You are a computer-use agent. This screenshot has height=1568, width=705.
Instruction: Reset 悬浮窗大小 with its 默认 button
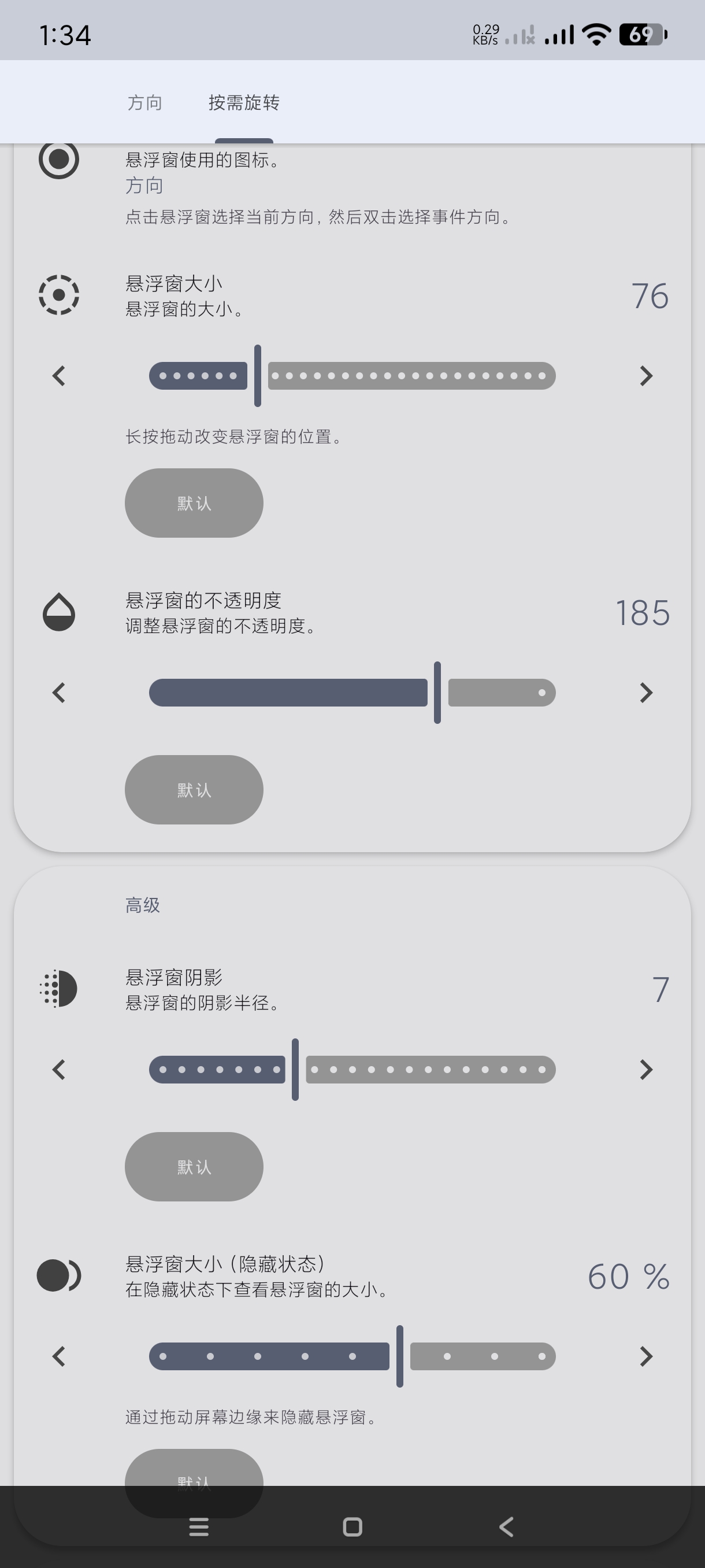coord(194,503)
